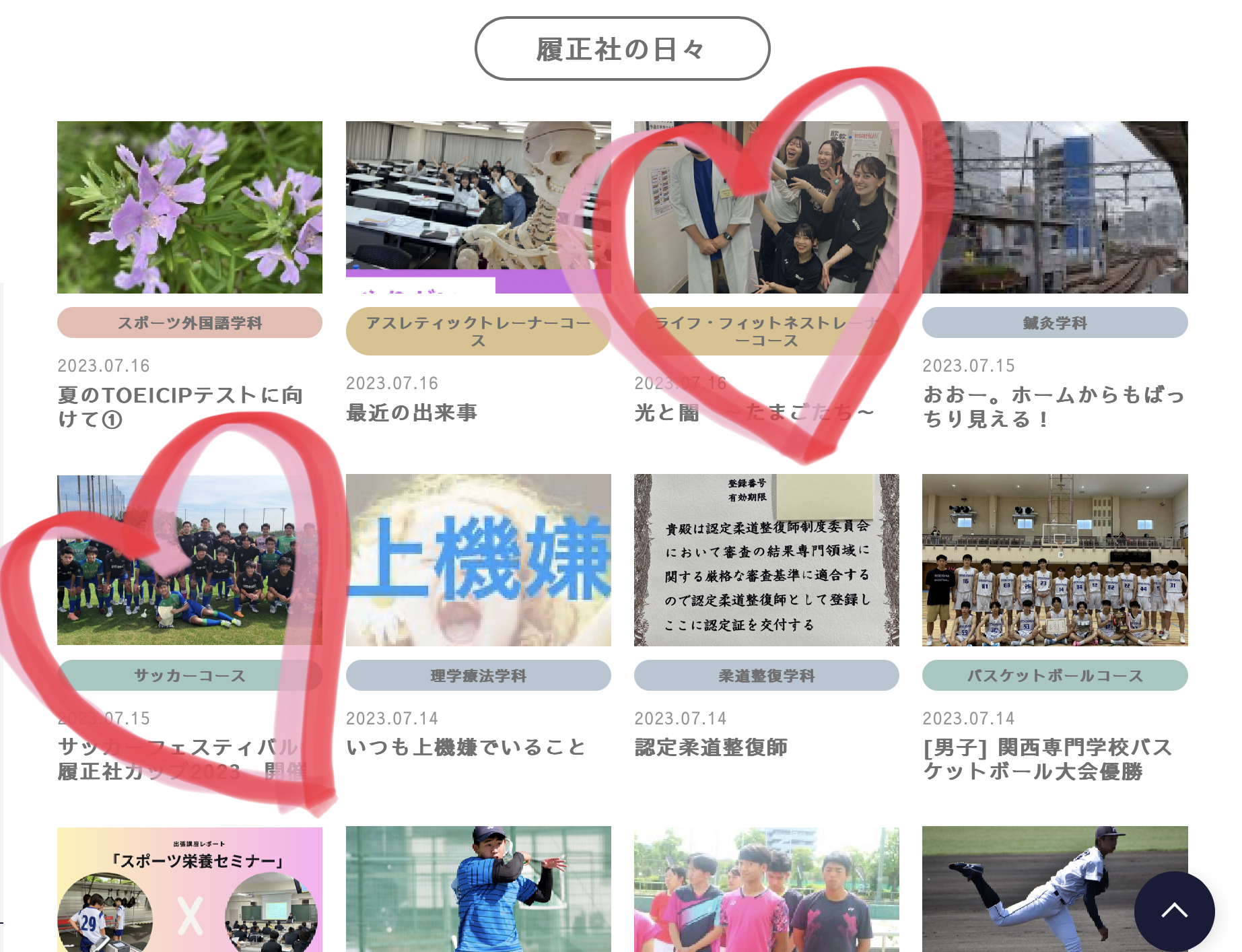
Task: Open the 関西専門学校バスケットボール大会優勝 article
Action: point(1047,759)
